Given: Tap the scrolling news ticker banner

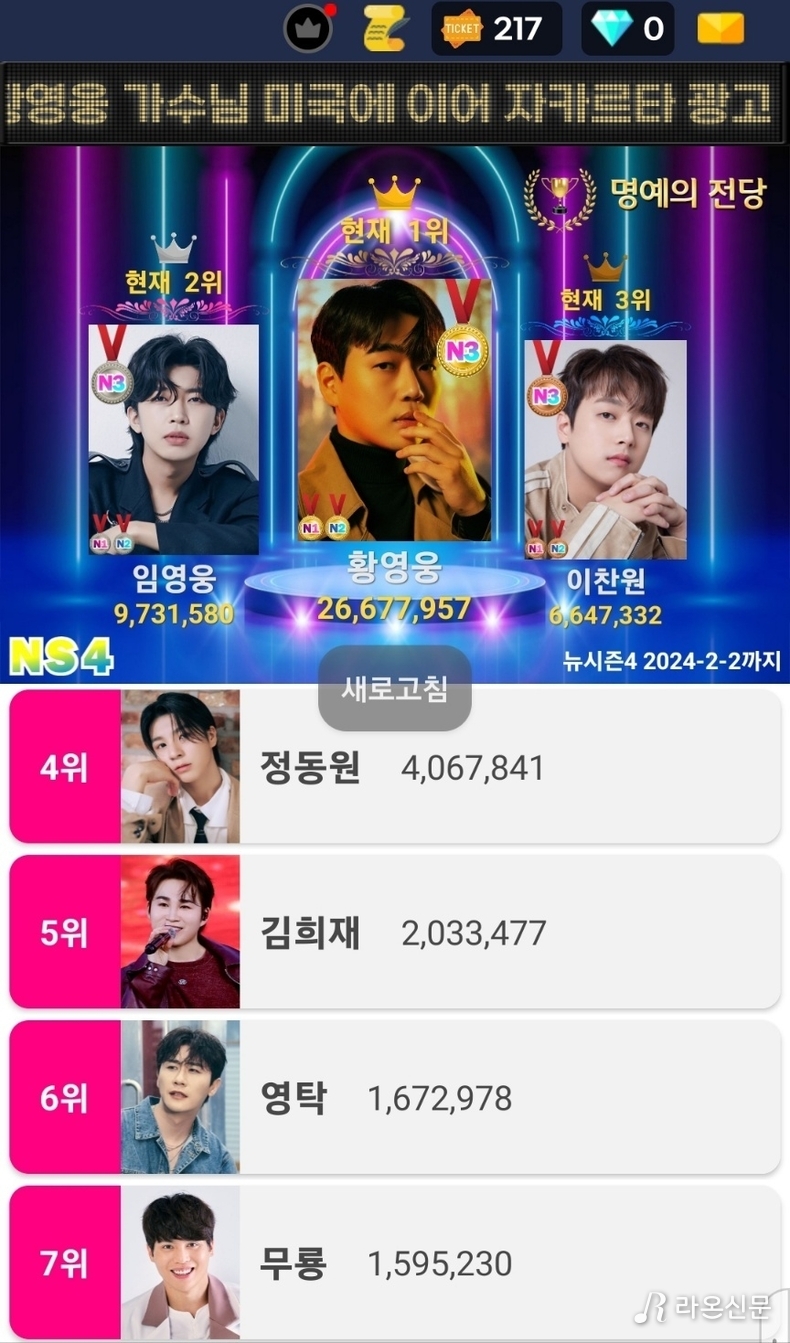Looking at the screenshot, I should point(395,103).
